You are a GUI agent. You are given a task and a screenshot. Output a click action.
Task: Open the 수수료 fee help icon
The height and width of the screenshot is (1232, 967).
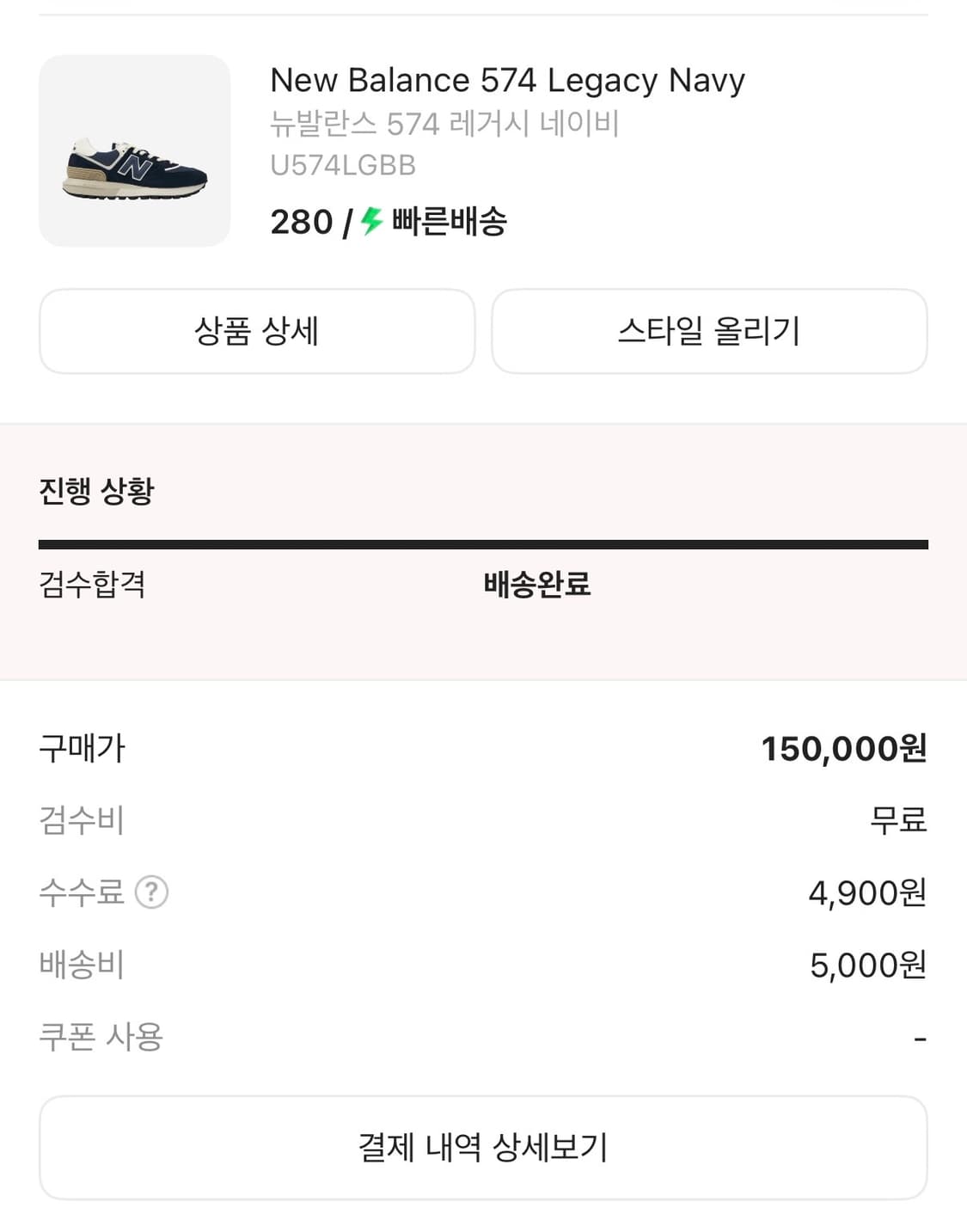153,894
